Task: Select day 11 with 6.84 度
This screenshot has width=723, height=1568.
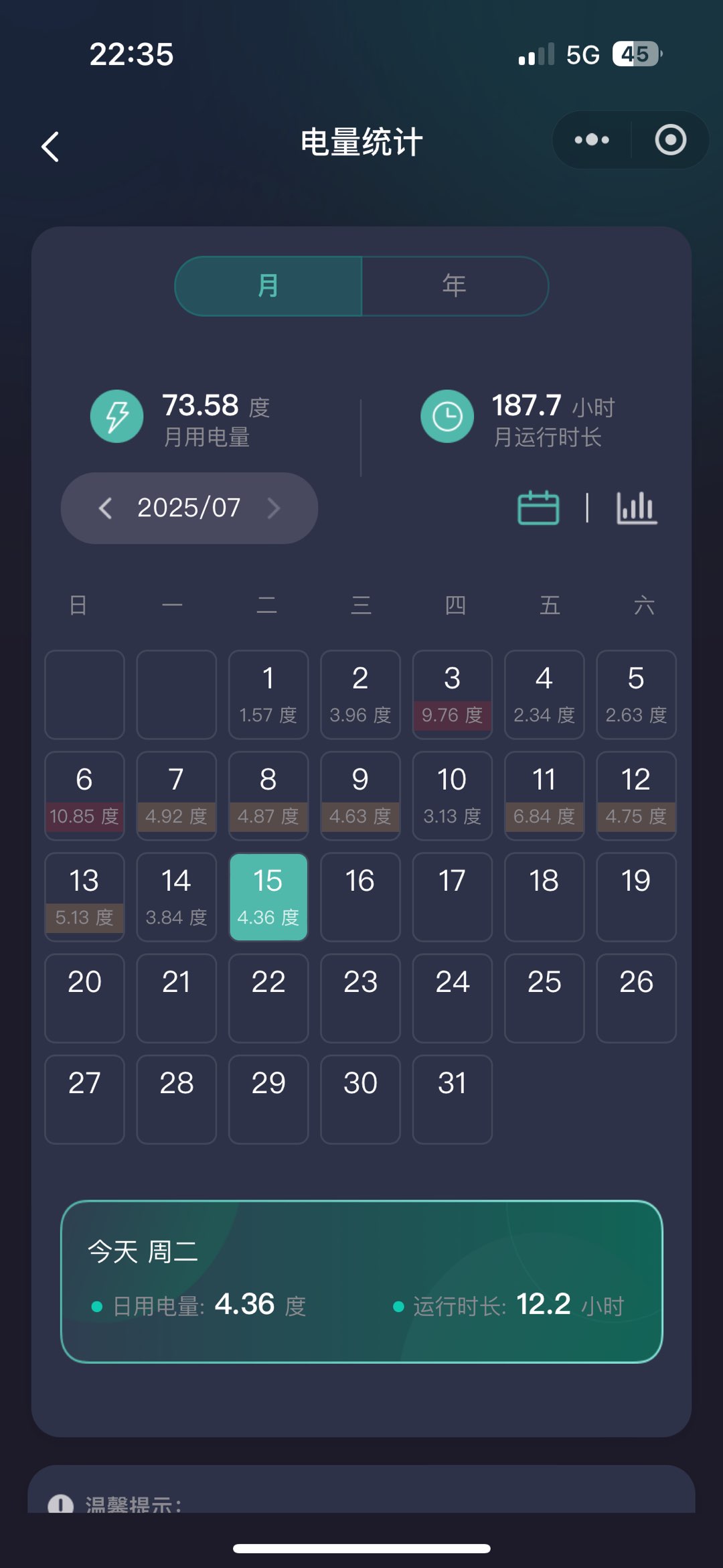Action: point(544,796)
